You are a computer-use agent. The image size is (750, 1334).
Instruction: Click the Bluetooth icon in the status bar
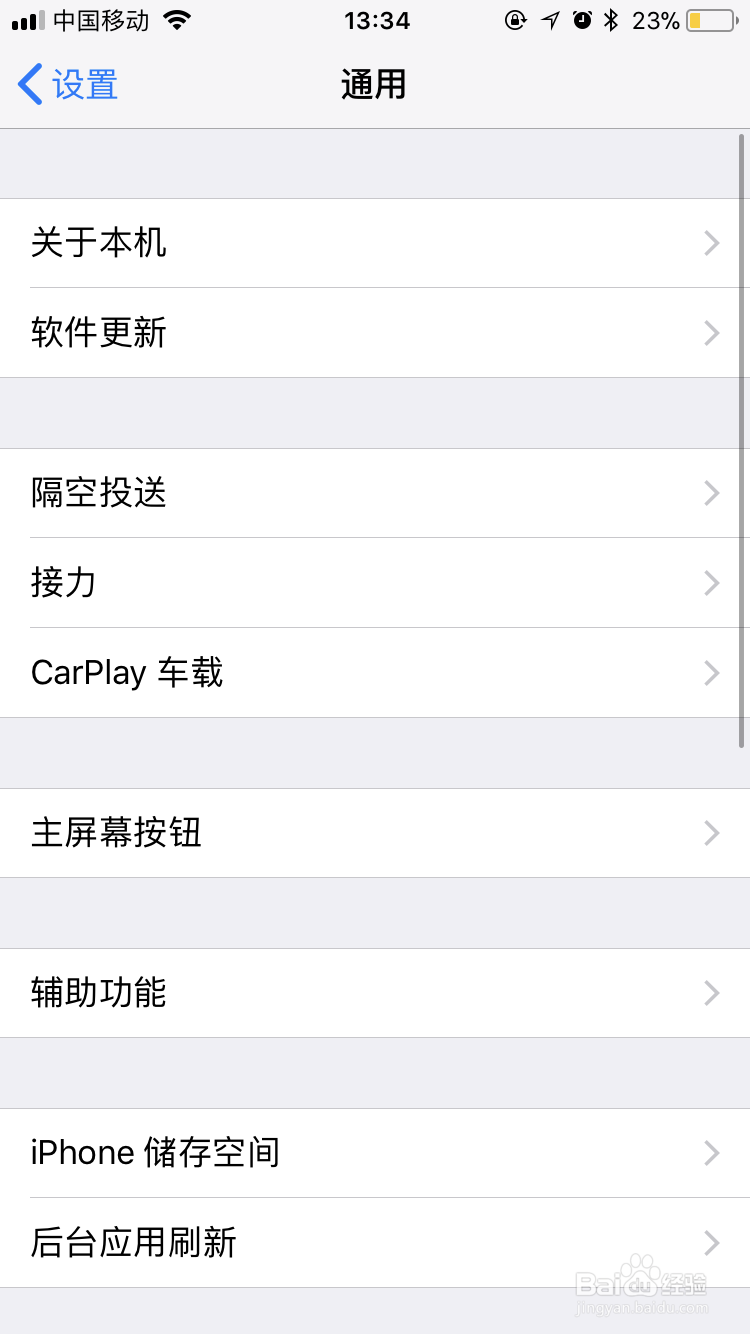point(611,20)
